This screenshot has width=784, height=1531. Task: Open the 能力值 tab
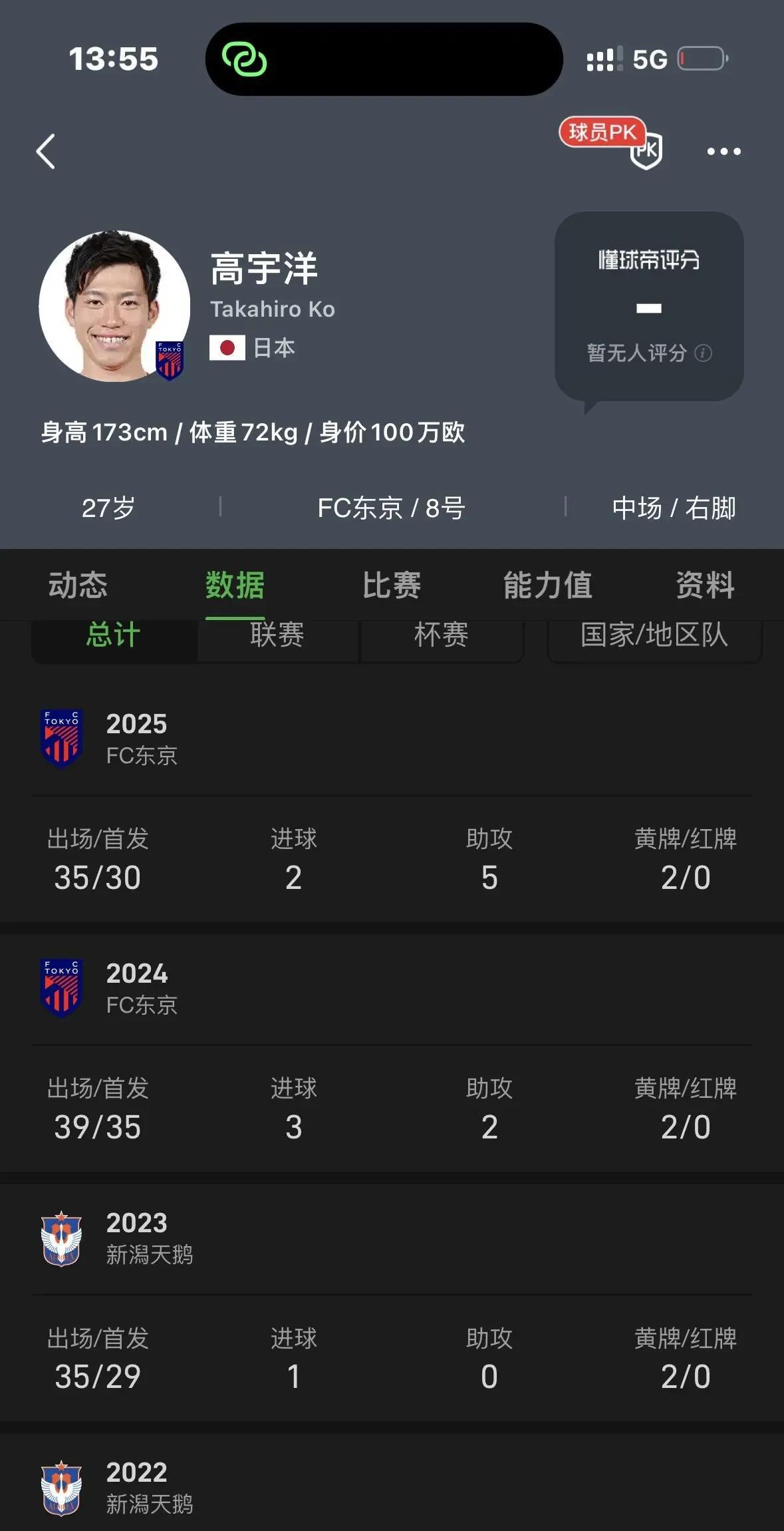pos(548,586)
